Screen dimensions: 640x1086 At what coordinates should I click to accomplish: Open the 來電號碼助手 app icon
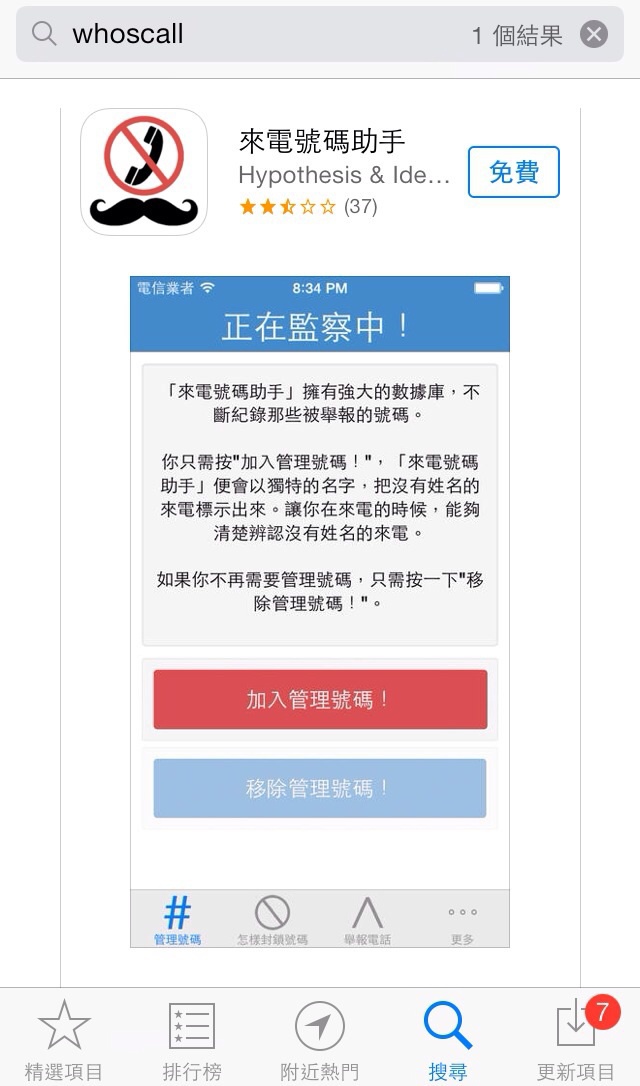[144, 172]
